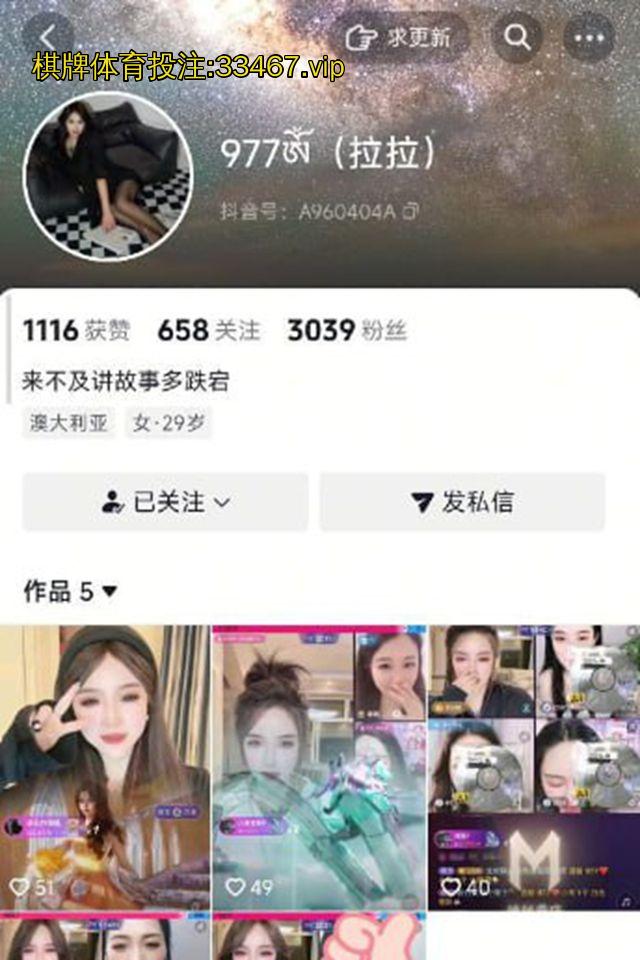Screen dimensions: 640x960
Task: Open the three-dot overflow menu
Action: (589, 38)
